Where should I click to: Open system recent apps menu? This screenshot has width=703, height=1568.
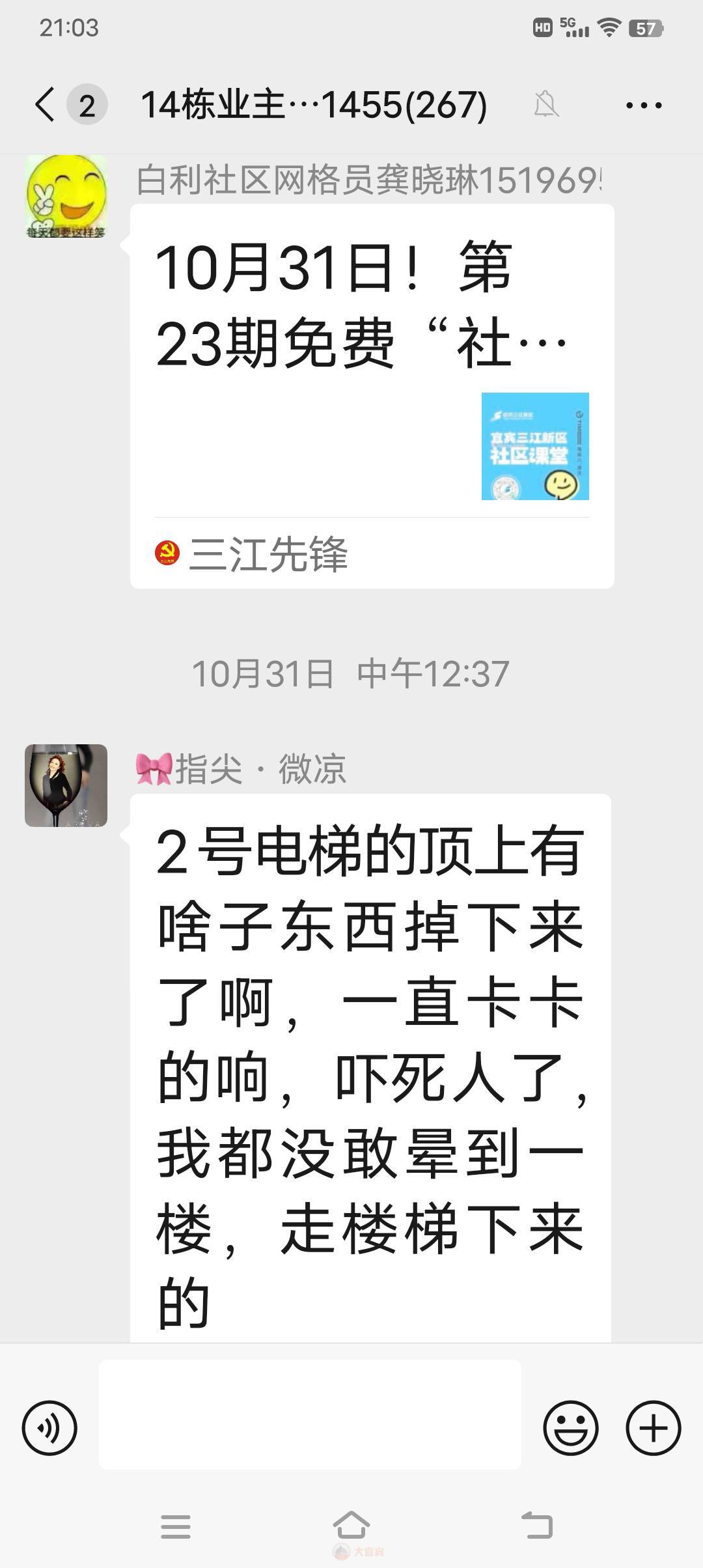pos(176,1526)
